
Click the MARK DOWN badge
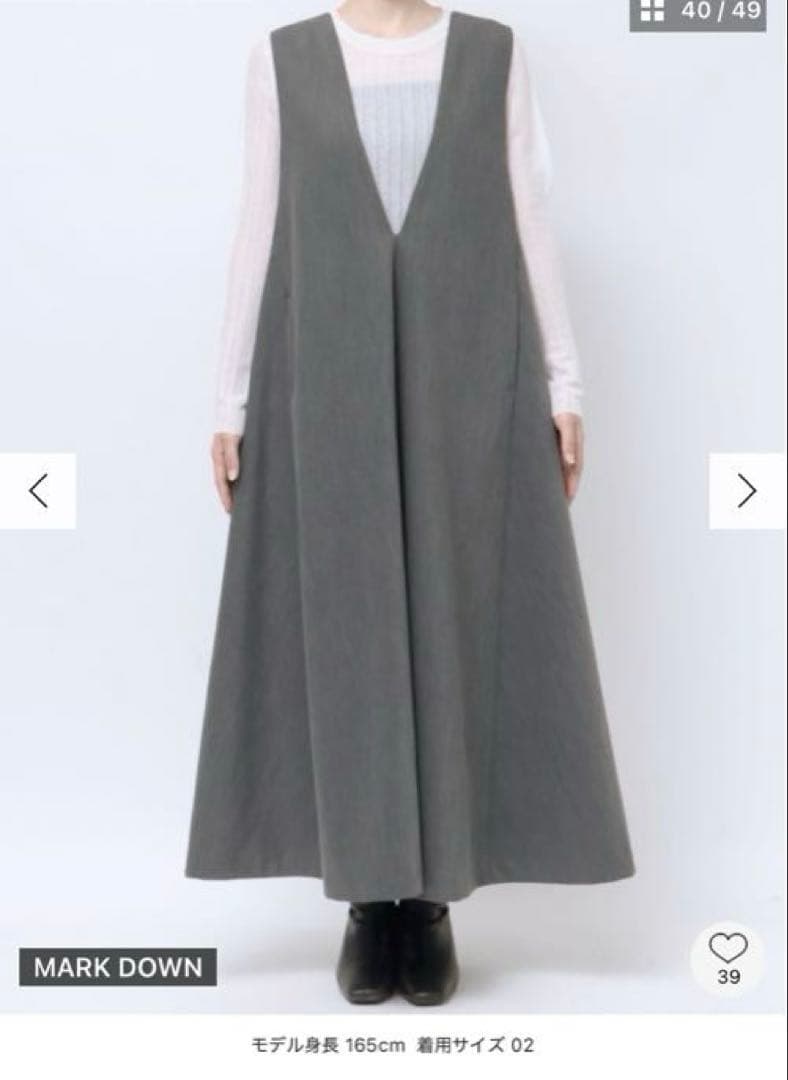(118, 967)
